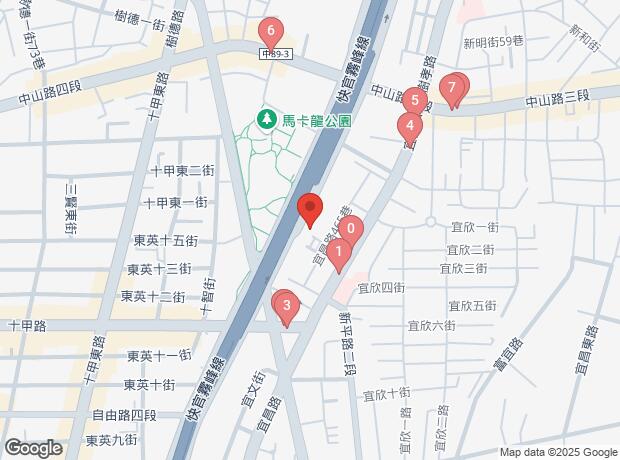Tap the unnumbered red location pin

click(310, 208)
